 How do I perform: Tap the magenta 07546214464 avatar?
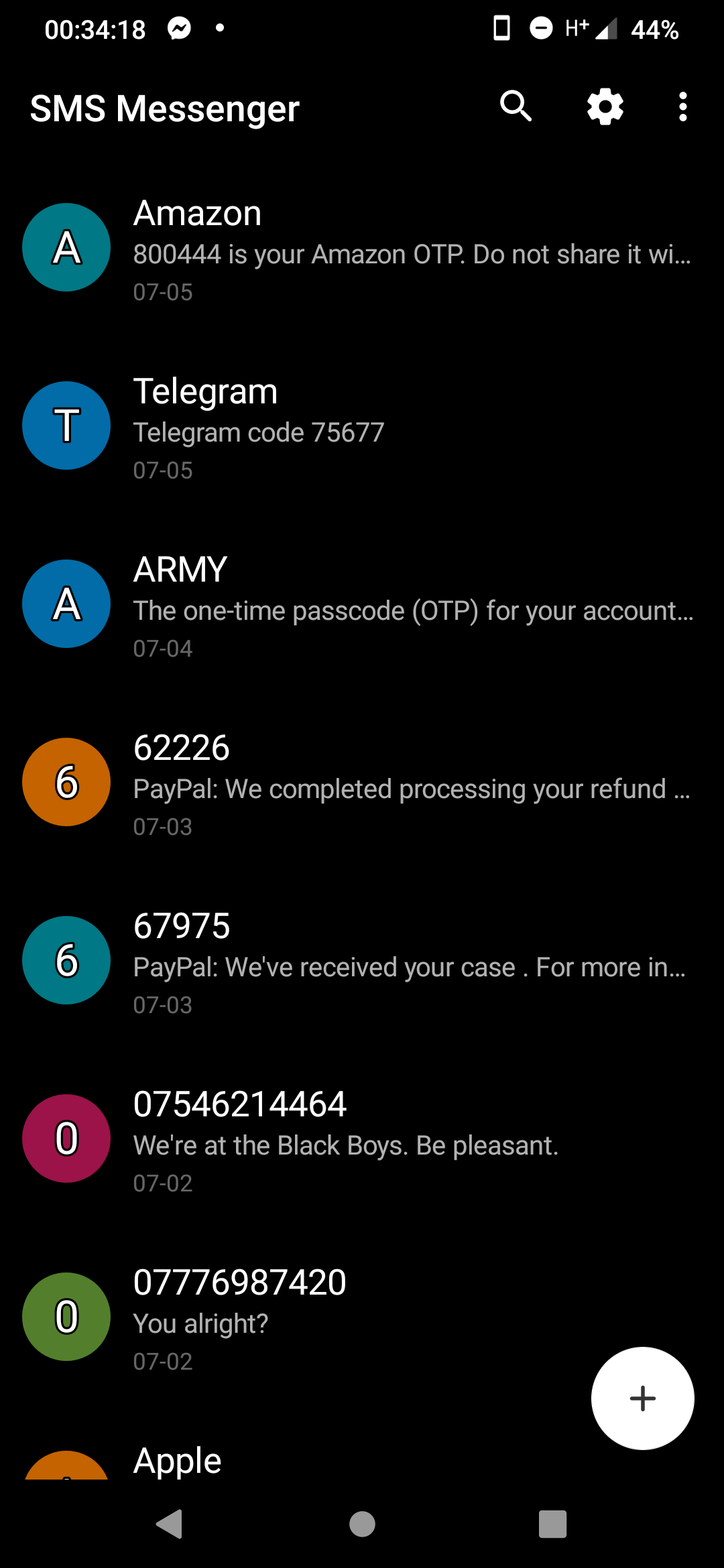[66, 1138]
